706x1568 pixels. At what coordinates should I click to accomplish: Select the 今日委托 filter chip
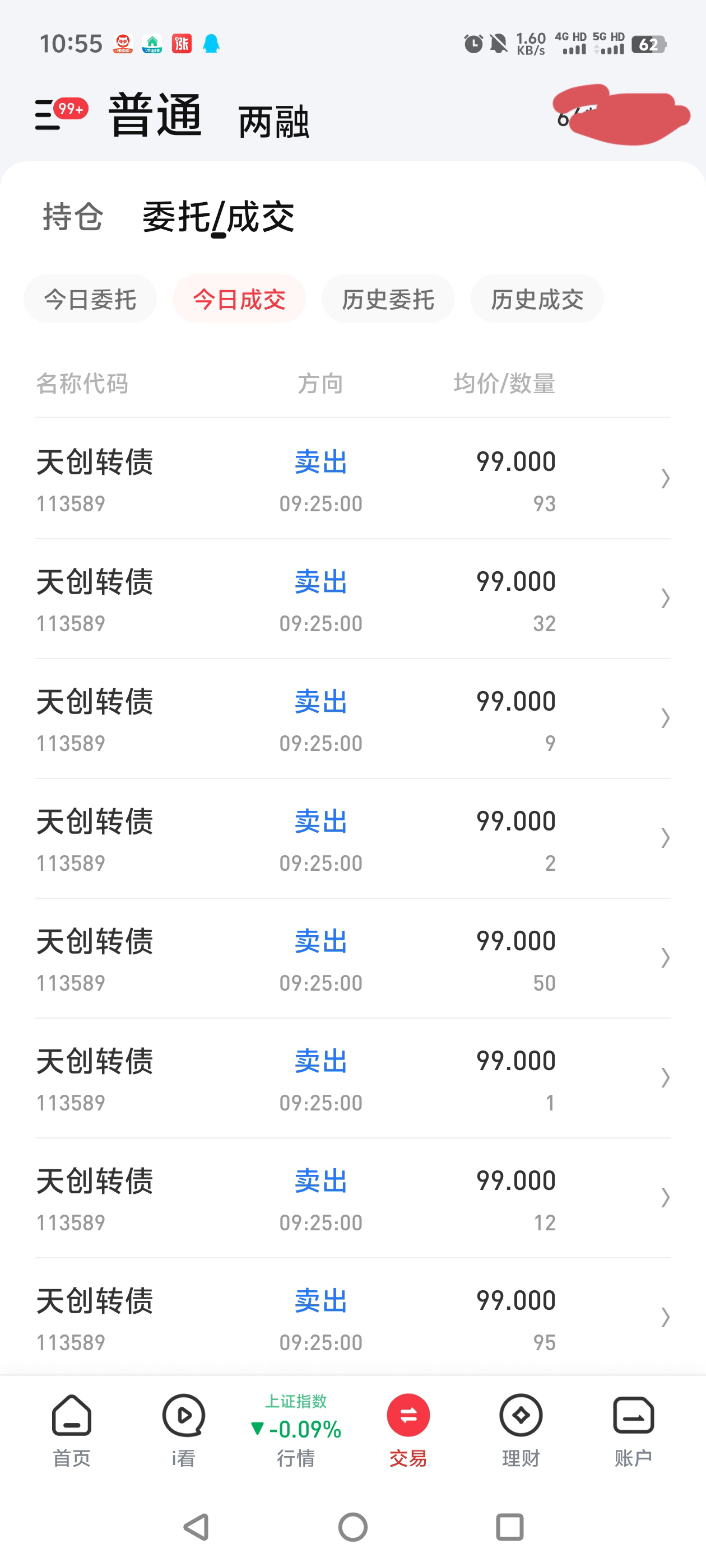(x=90, y=300)
